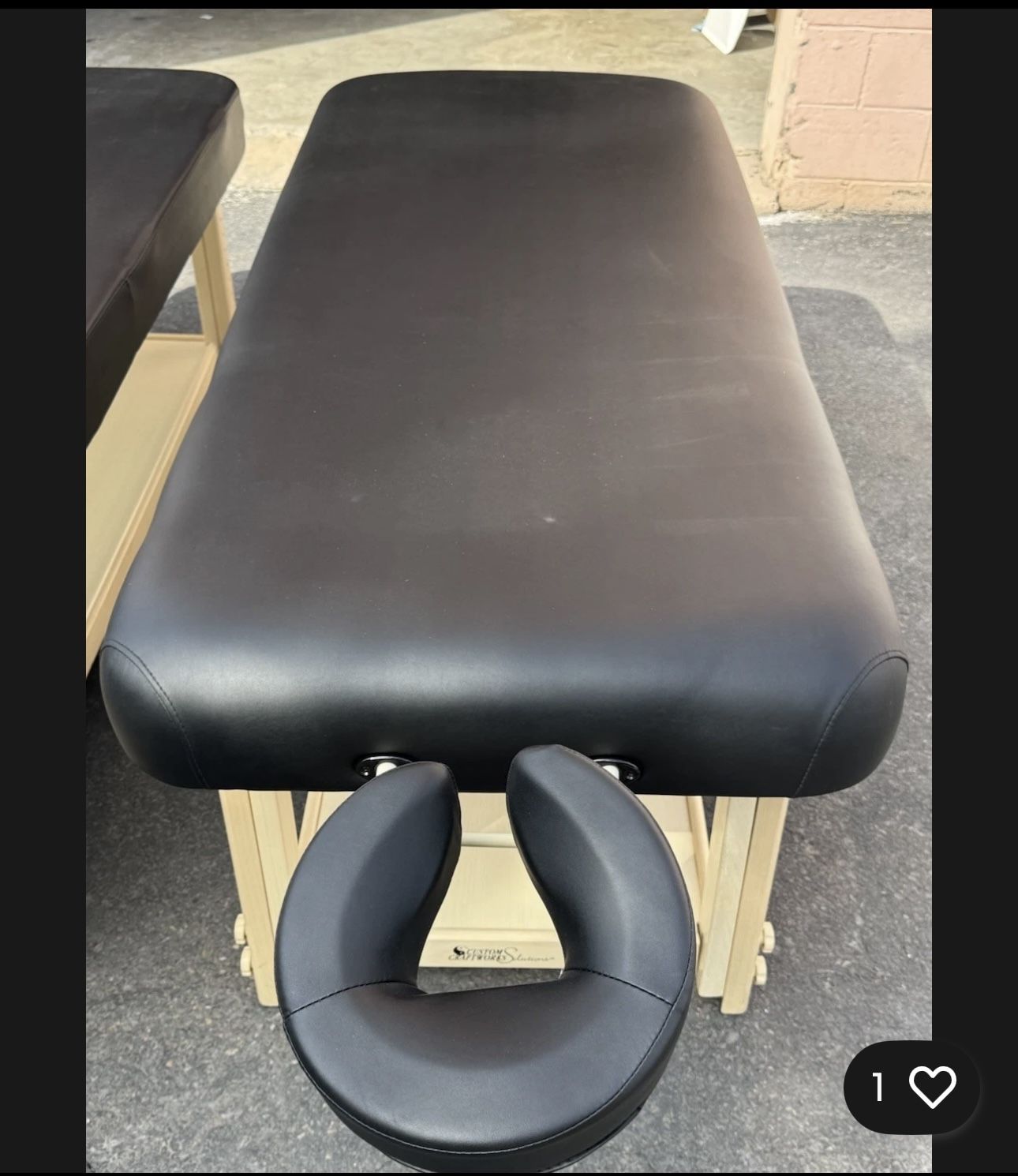1018x1176 pixels.
Task: Open the massage table photo full screen
Action: pyautogui.click(x=509, y=592)
